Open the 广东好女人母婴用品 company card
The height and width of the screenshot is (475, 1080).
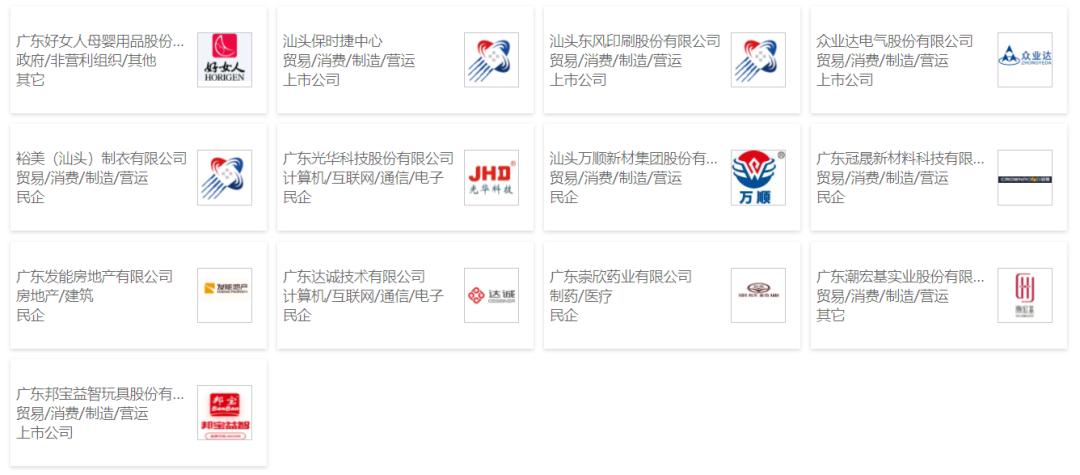pyautogui.click(x=137, y=60)
